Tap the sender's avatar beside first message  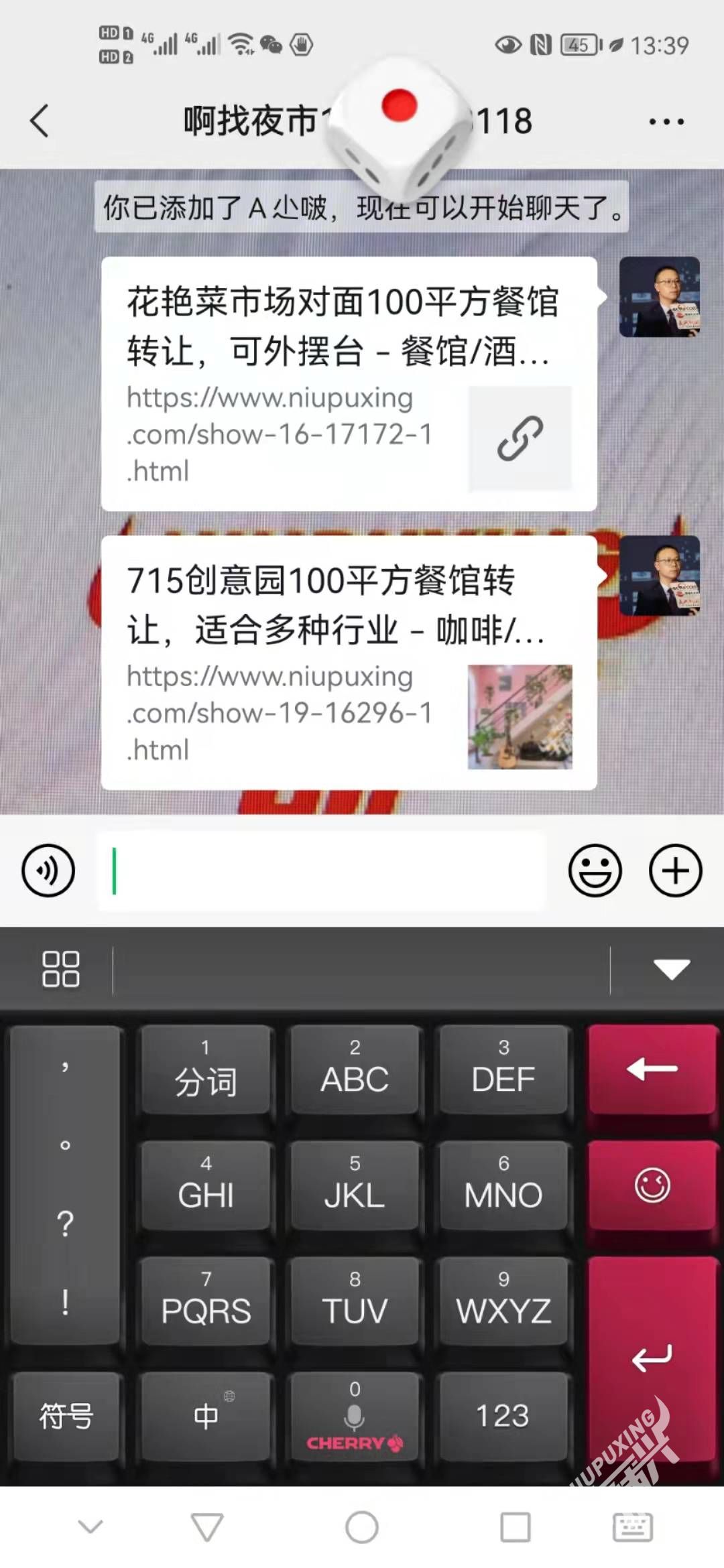click(x=659, y=297)
